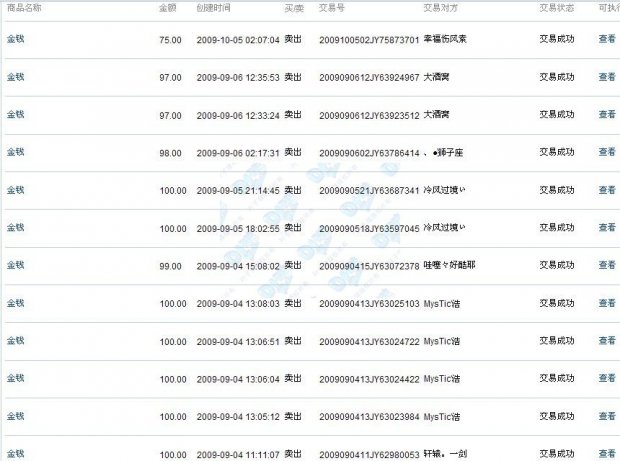View the 98.00 transaction with 狮子座

coord(606,152)
